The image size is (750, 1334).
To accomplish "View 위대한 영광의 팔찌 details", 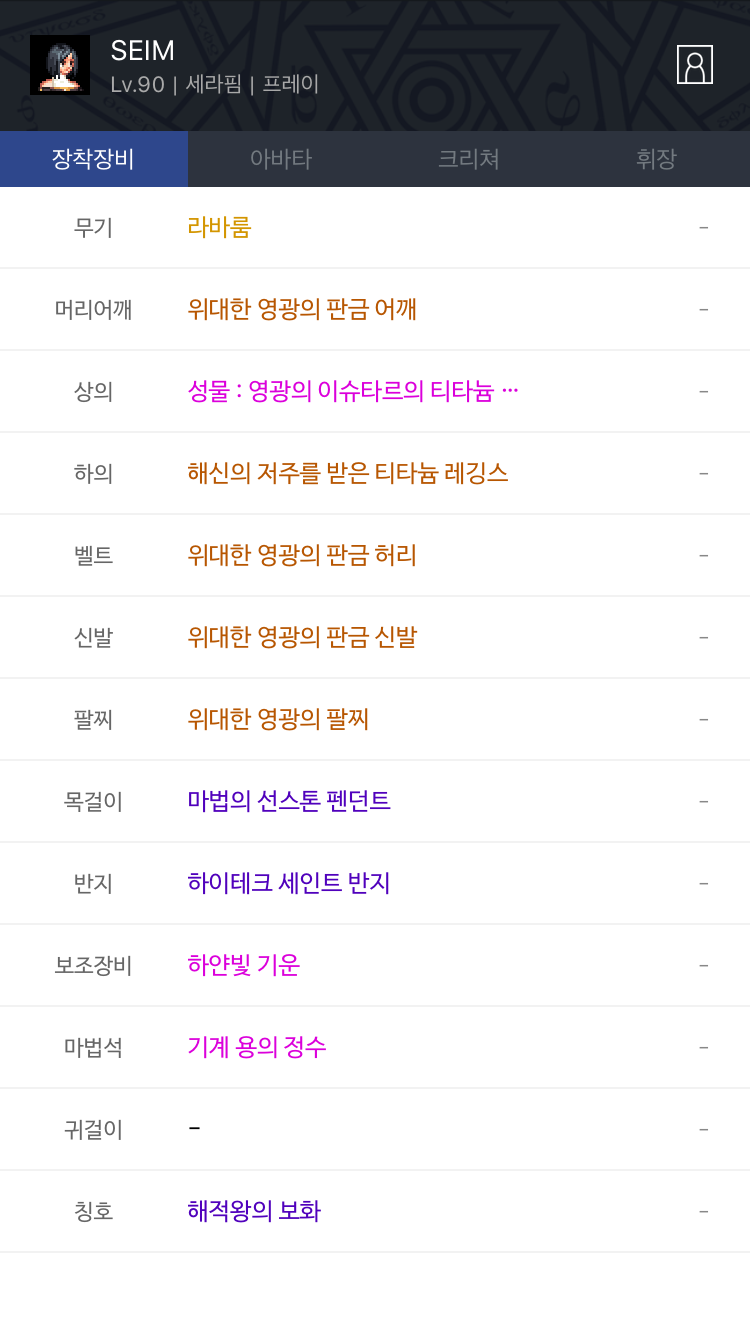I will click(278, 719).
